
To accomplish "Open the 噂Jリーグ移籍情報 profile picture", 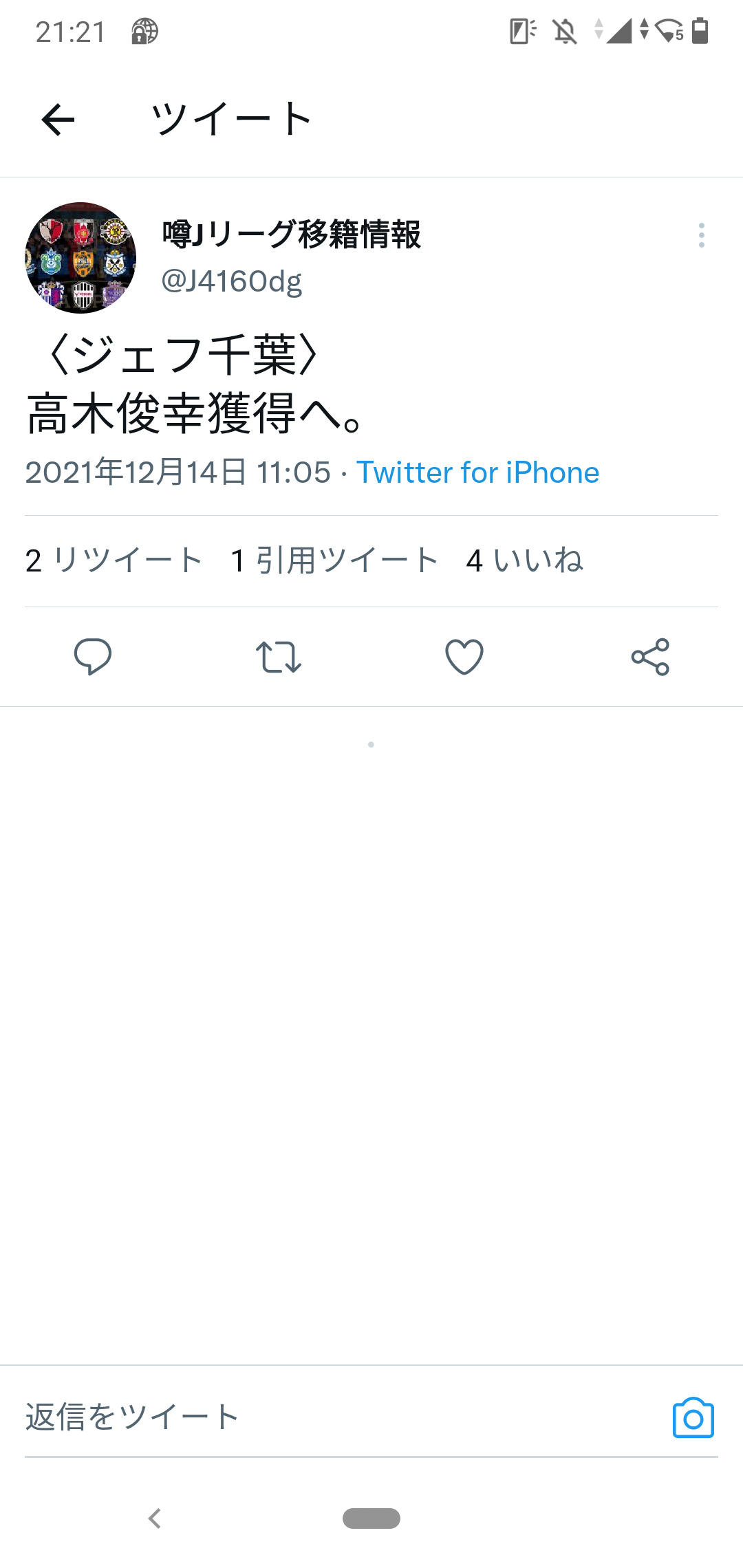I will (x=80, y=258).
